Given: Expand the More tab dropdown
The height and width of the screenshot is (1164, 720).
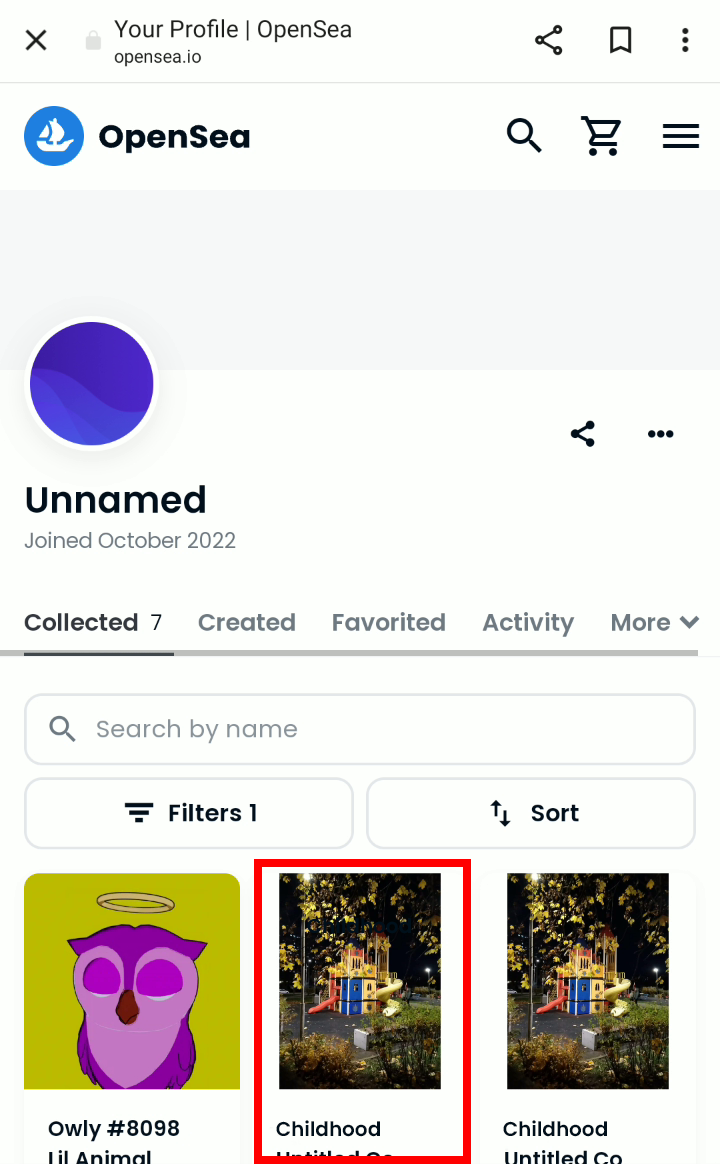Looking at the screenshot, I should click(x=654, y=622).
